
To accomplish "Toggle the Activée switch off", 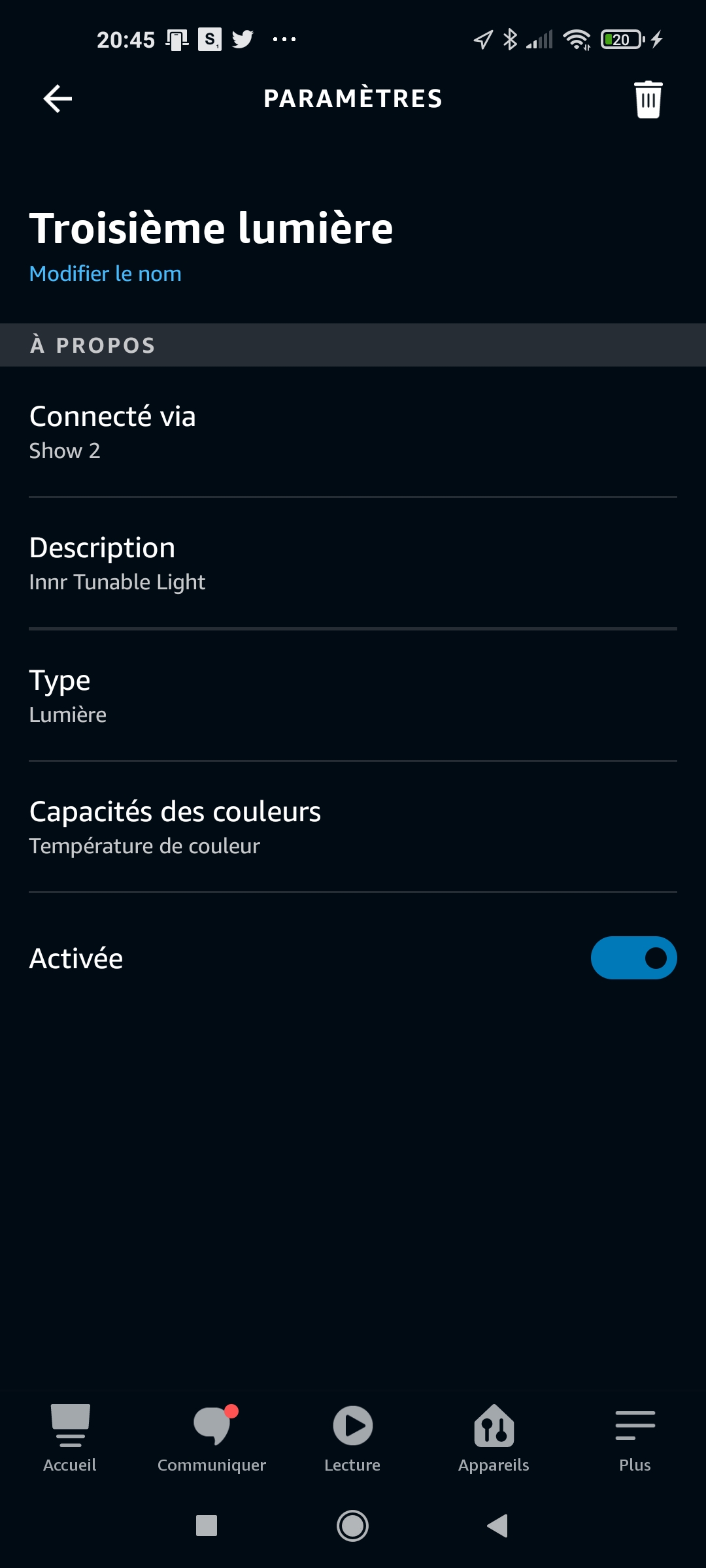I will point(633,958).
